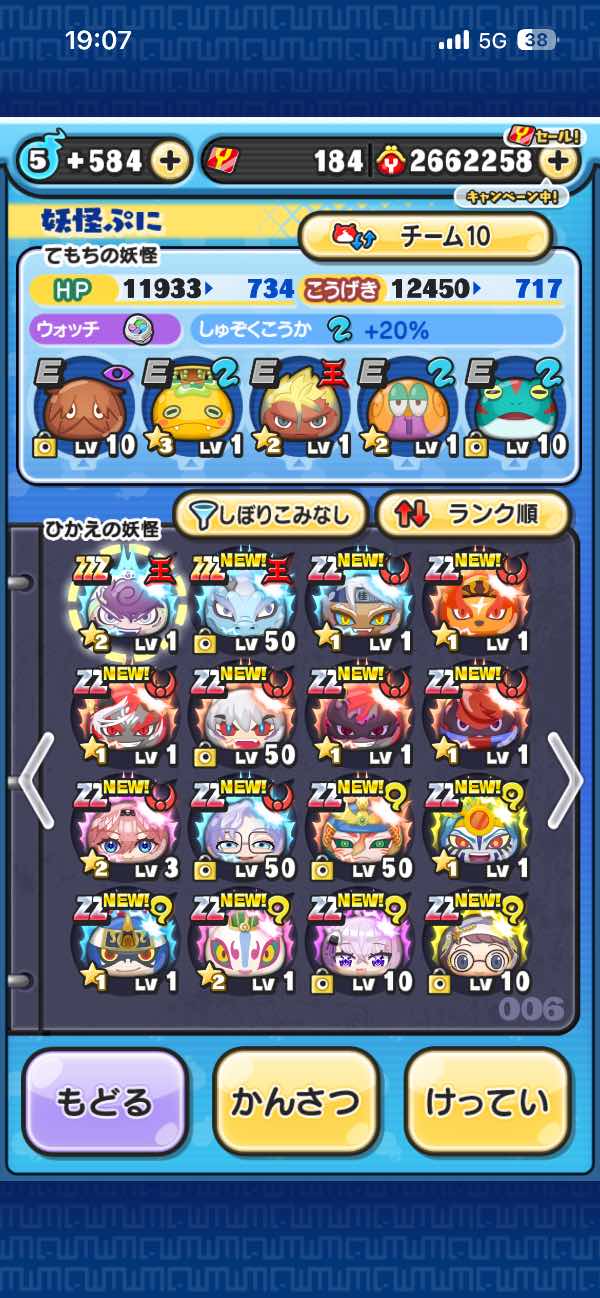Open the チーム10 team switcher

(426, 237)
